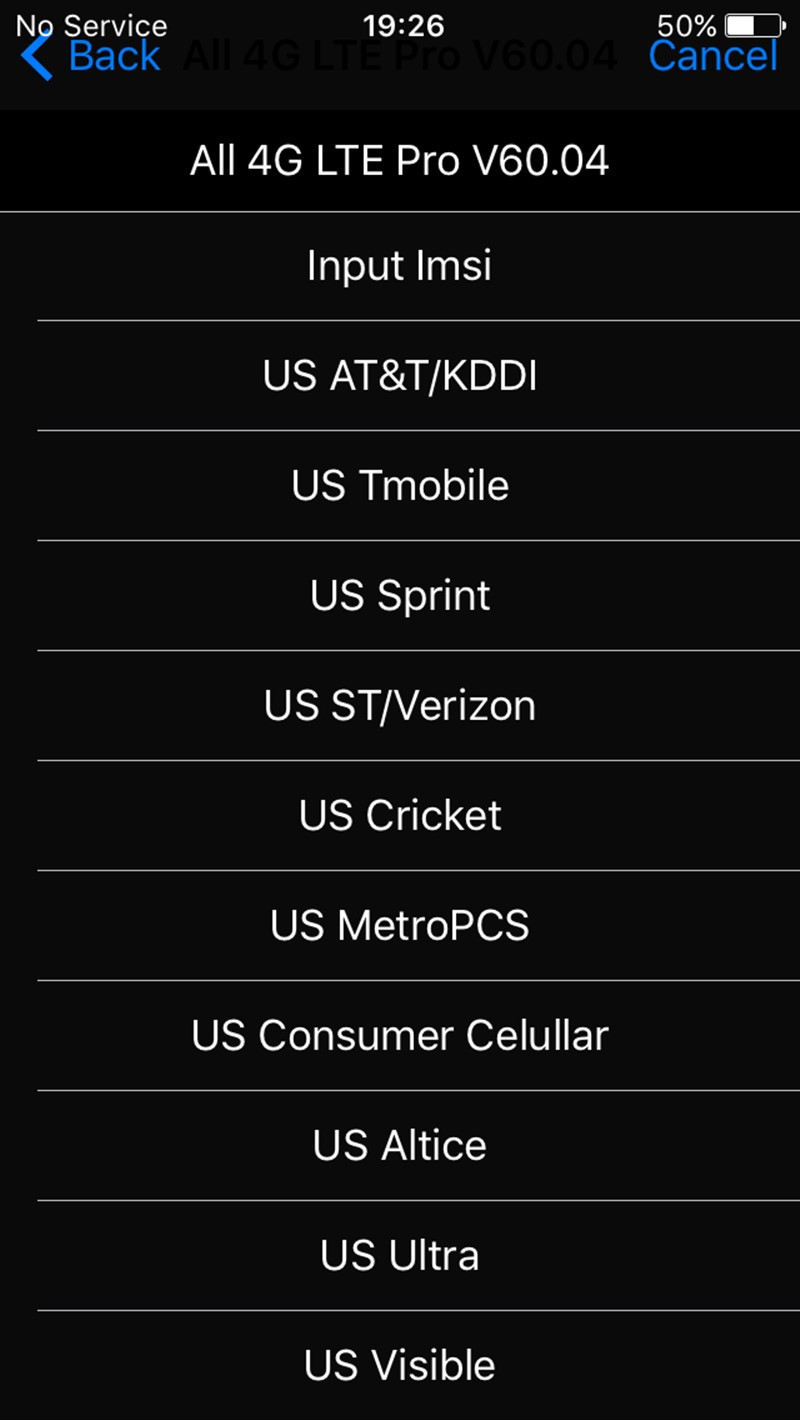The height and width of the screenshot is (1420, 800).
Task: Choose US Consumer Celullar option
Action: [400, 1035]
